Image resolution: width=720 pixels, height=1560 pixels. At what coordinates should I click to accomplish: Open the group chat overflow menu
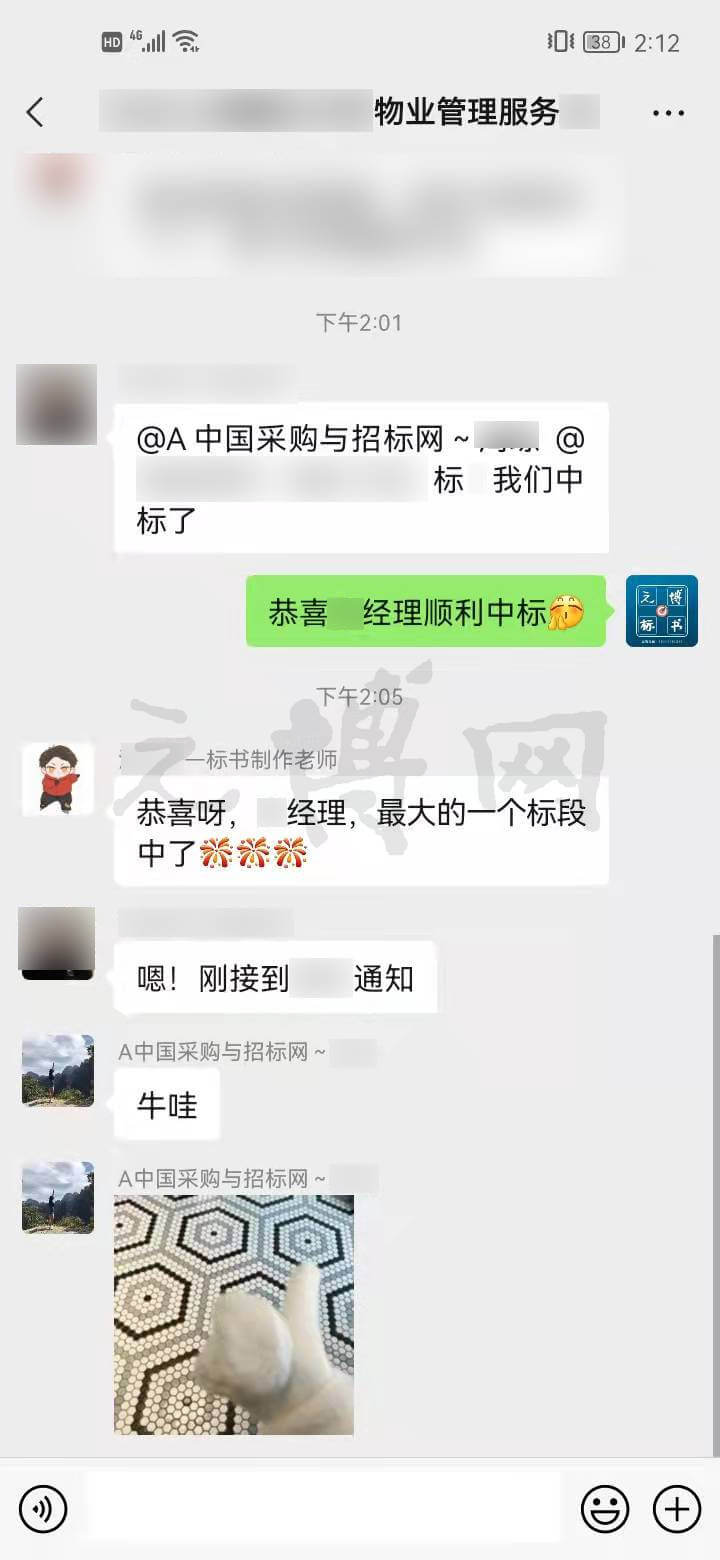[x=668, y=112]
